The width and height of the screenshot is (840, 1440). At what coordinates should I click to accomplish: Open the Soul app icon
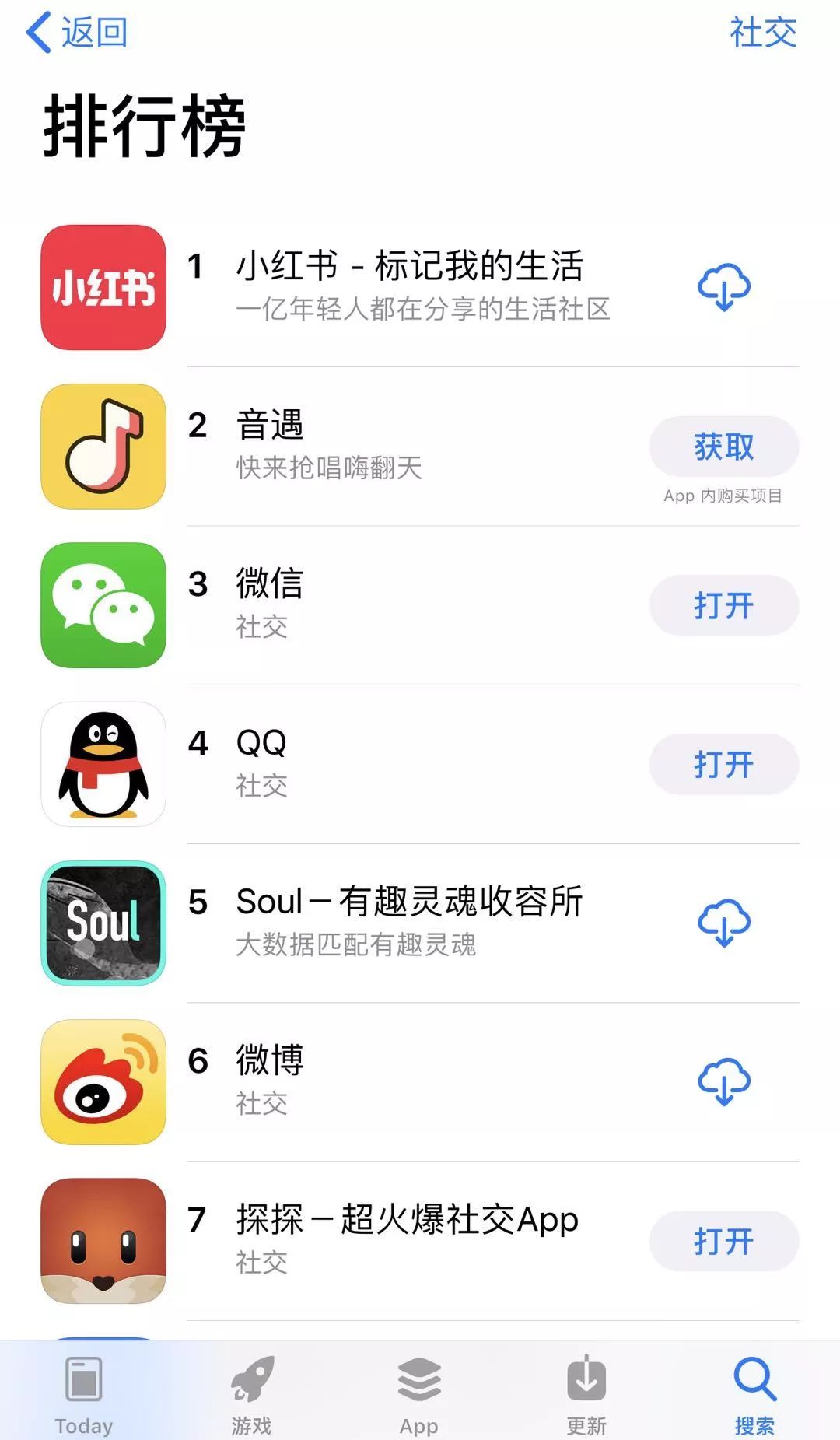[102, 924]
